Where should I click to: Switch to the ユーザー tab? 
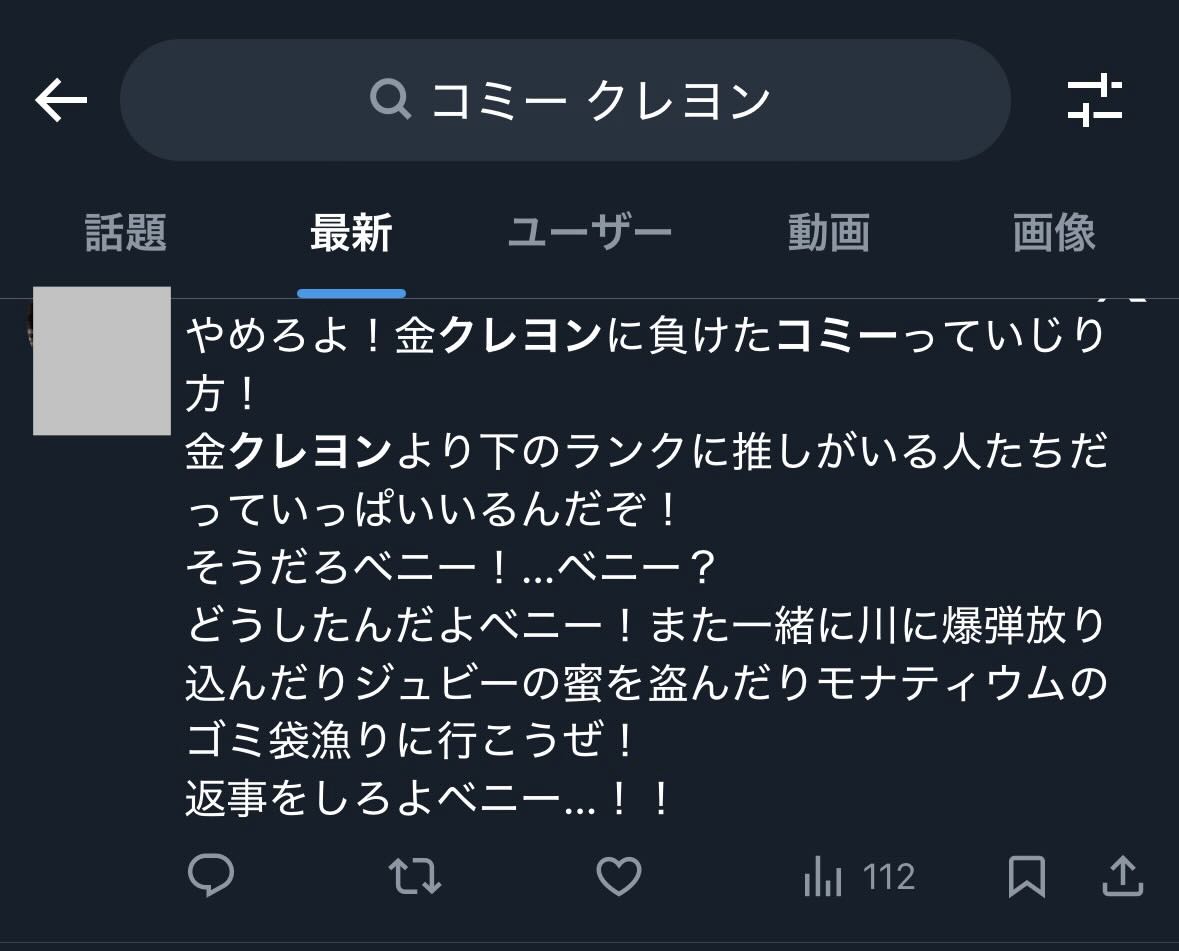589,234
